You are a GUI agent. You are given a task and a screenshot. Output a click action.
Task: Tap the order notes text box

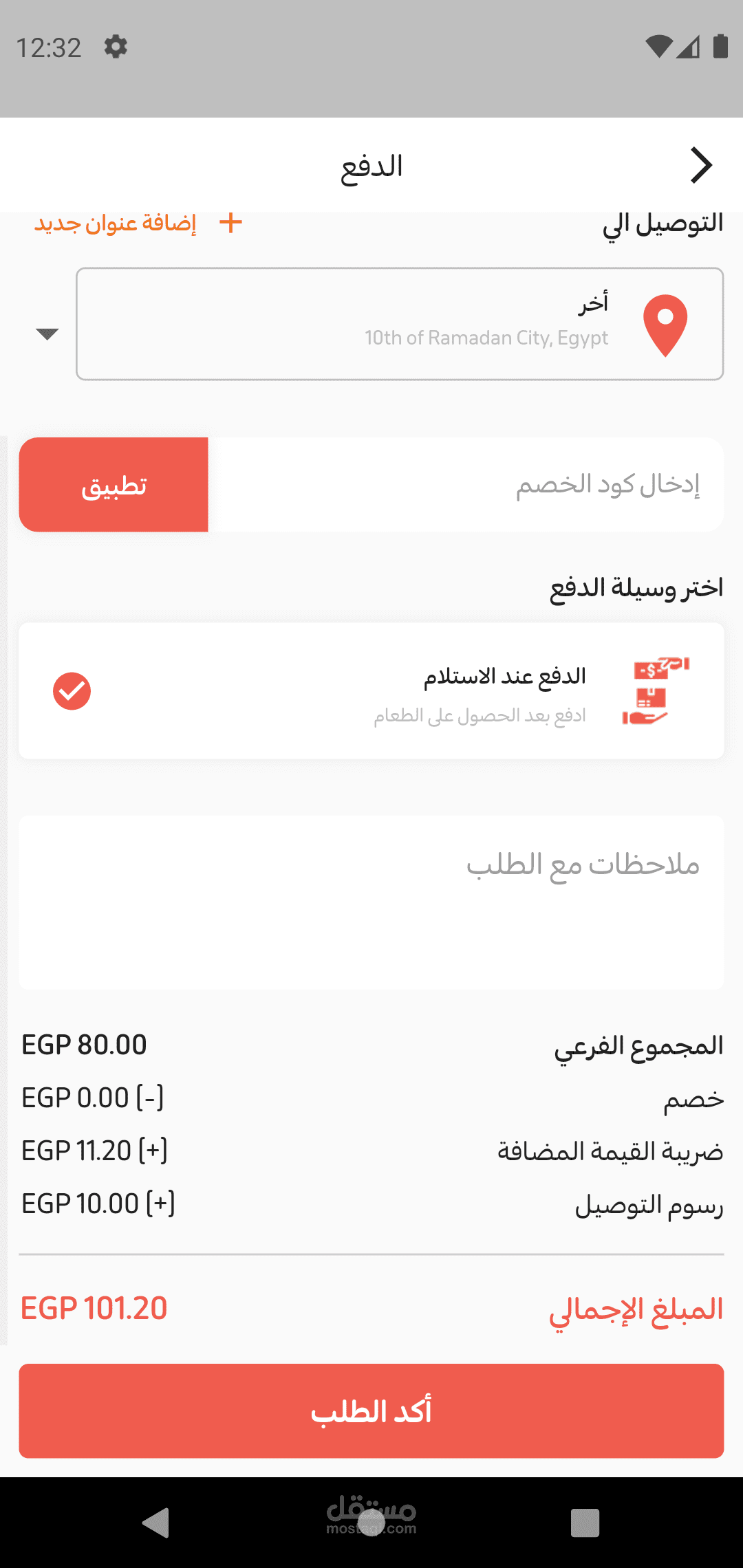(371, 902)
